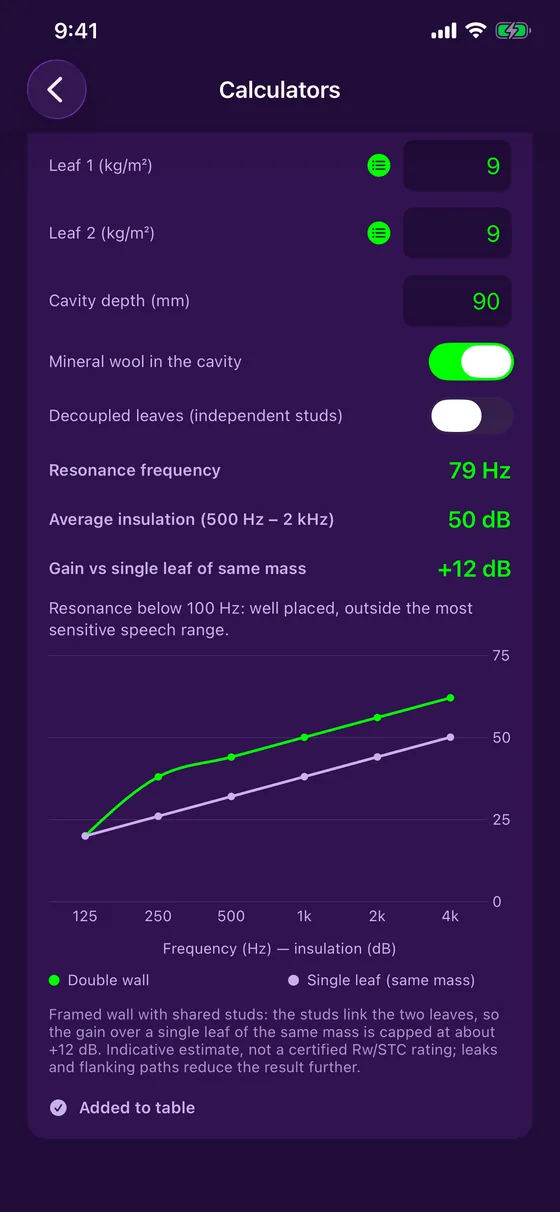Edit the Leaf 2 mass field

(457, 234)
